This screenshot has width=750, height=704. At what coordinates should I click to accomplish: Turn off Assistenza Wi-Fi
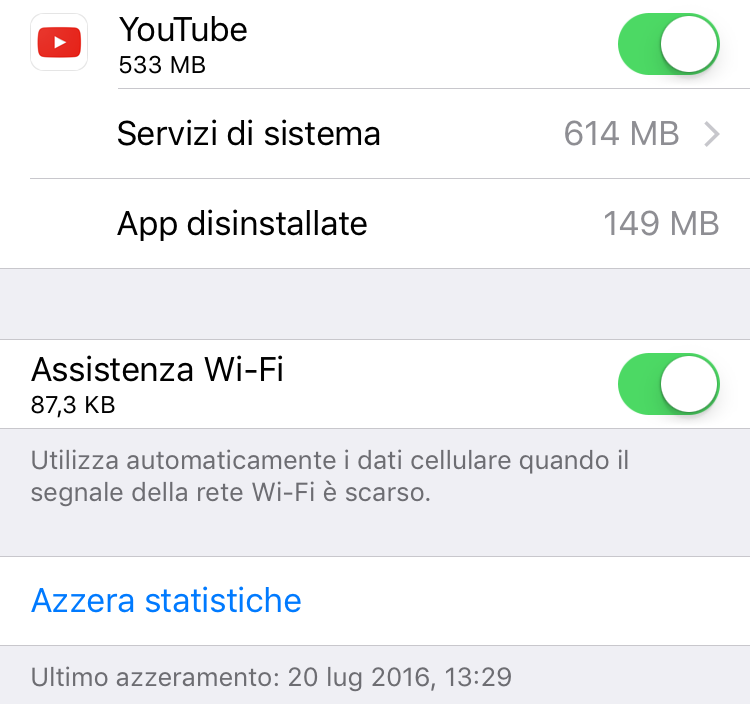tap(668, 384)
